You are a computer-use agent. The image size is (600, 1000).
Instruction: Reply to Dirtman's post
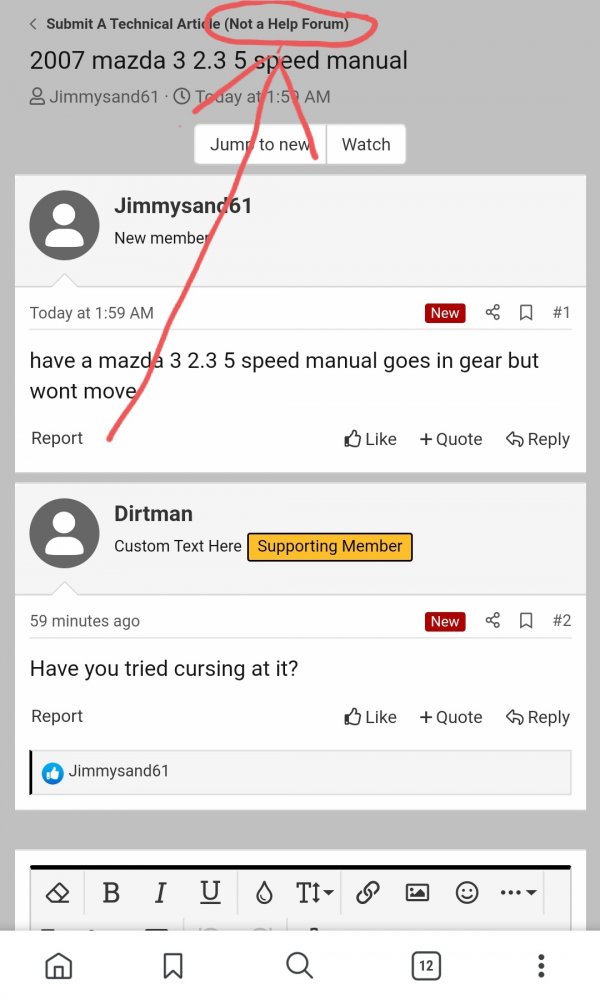pyautogui.click(x=538, y=717)
